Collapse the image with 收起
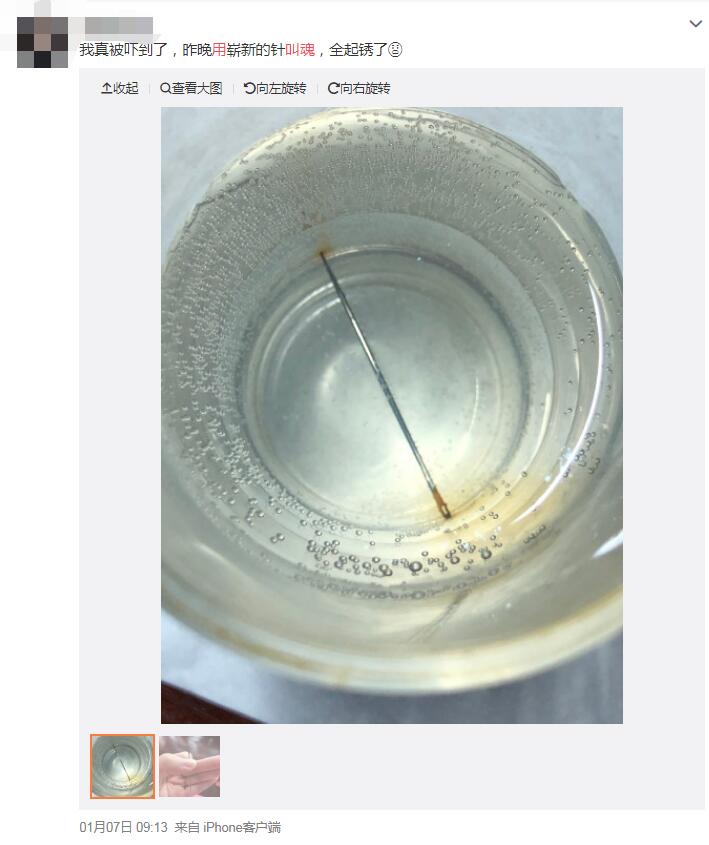This screenshot has height=845, width=709. [x=119, y=88]
